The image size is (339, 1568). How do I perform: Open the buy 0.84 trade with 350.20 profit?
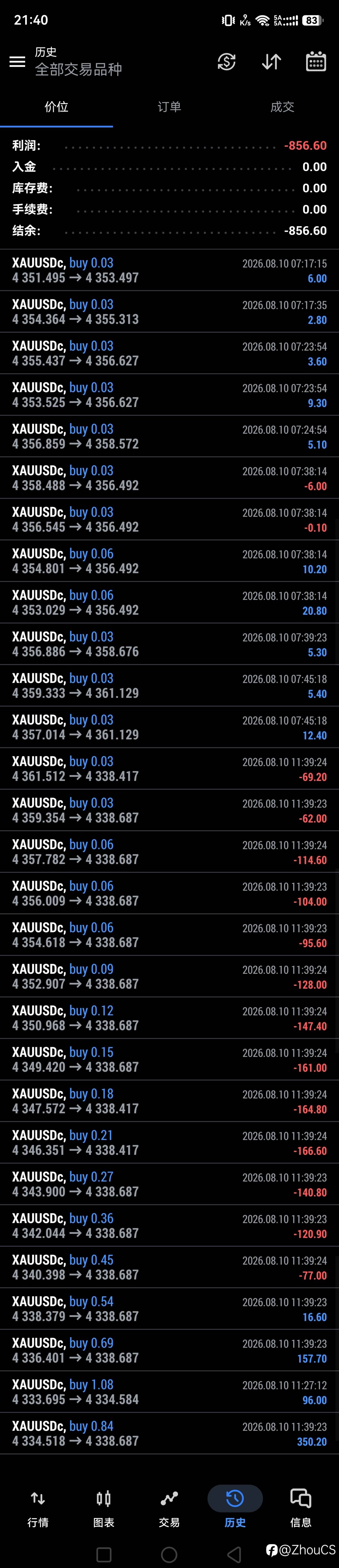[x=169, y=1433]
